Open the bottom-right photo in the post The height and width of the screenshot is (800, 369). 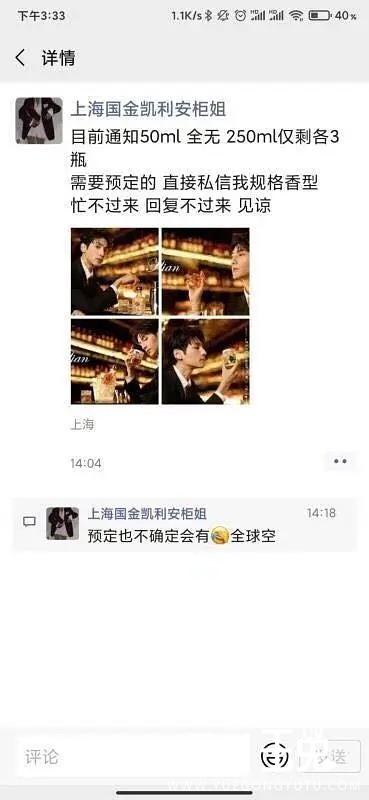(x=206, y=362)
